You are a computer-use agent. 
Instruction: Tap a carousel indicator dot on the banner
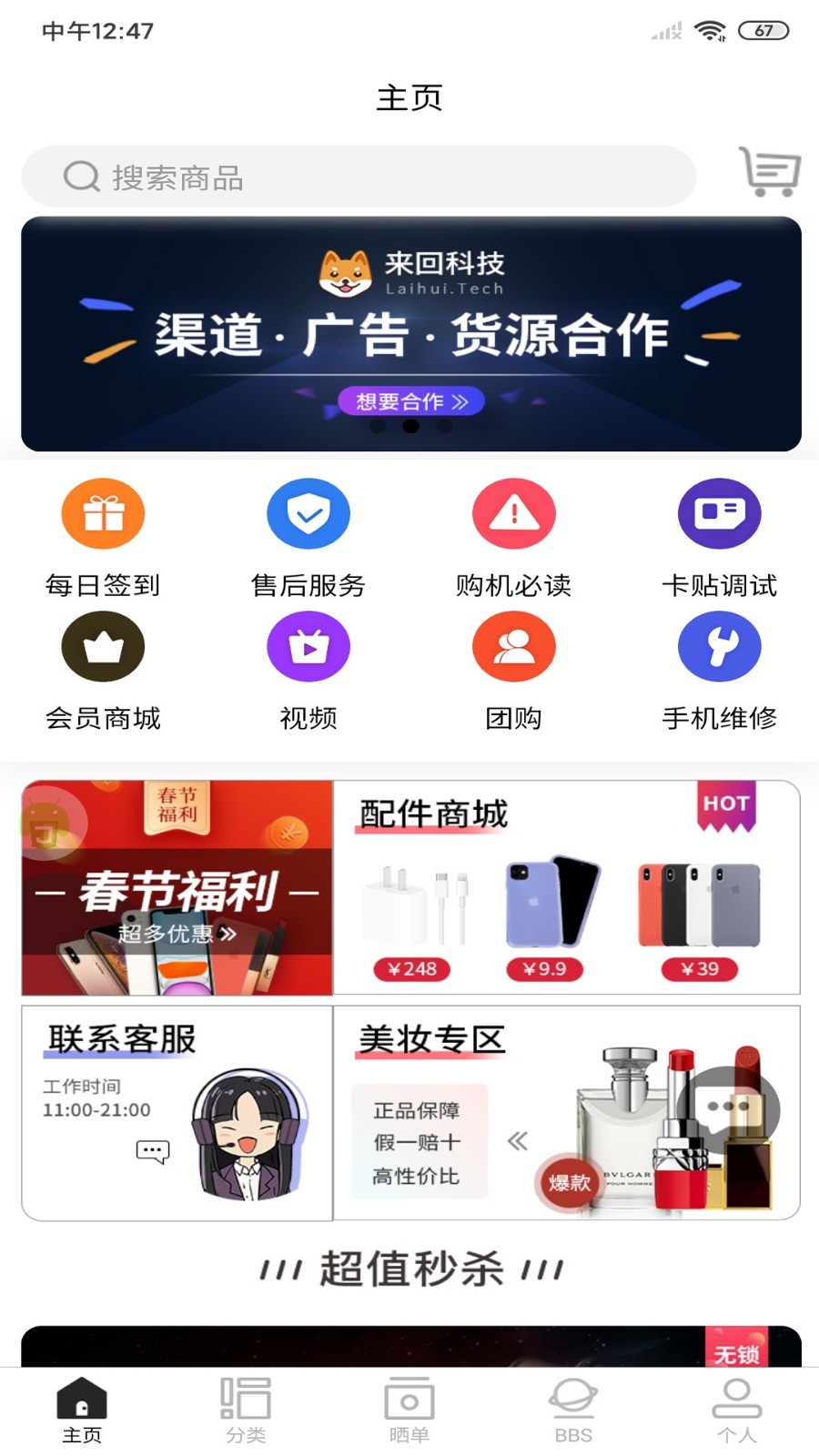tap(409, 425)
